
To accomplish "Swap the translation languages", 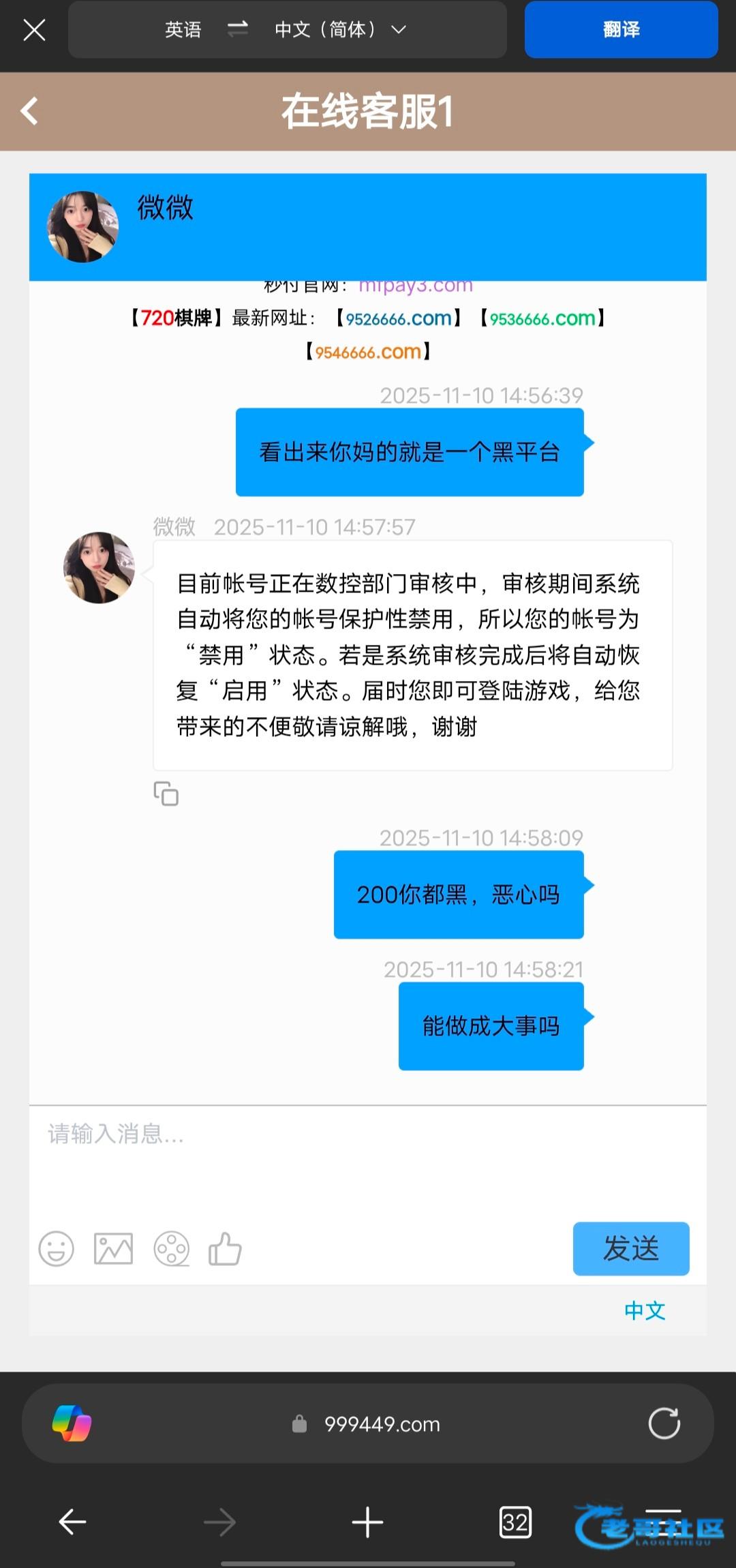I will 237,29.
